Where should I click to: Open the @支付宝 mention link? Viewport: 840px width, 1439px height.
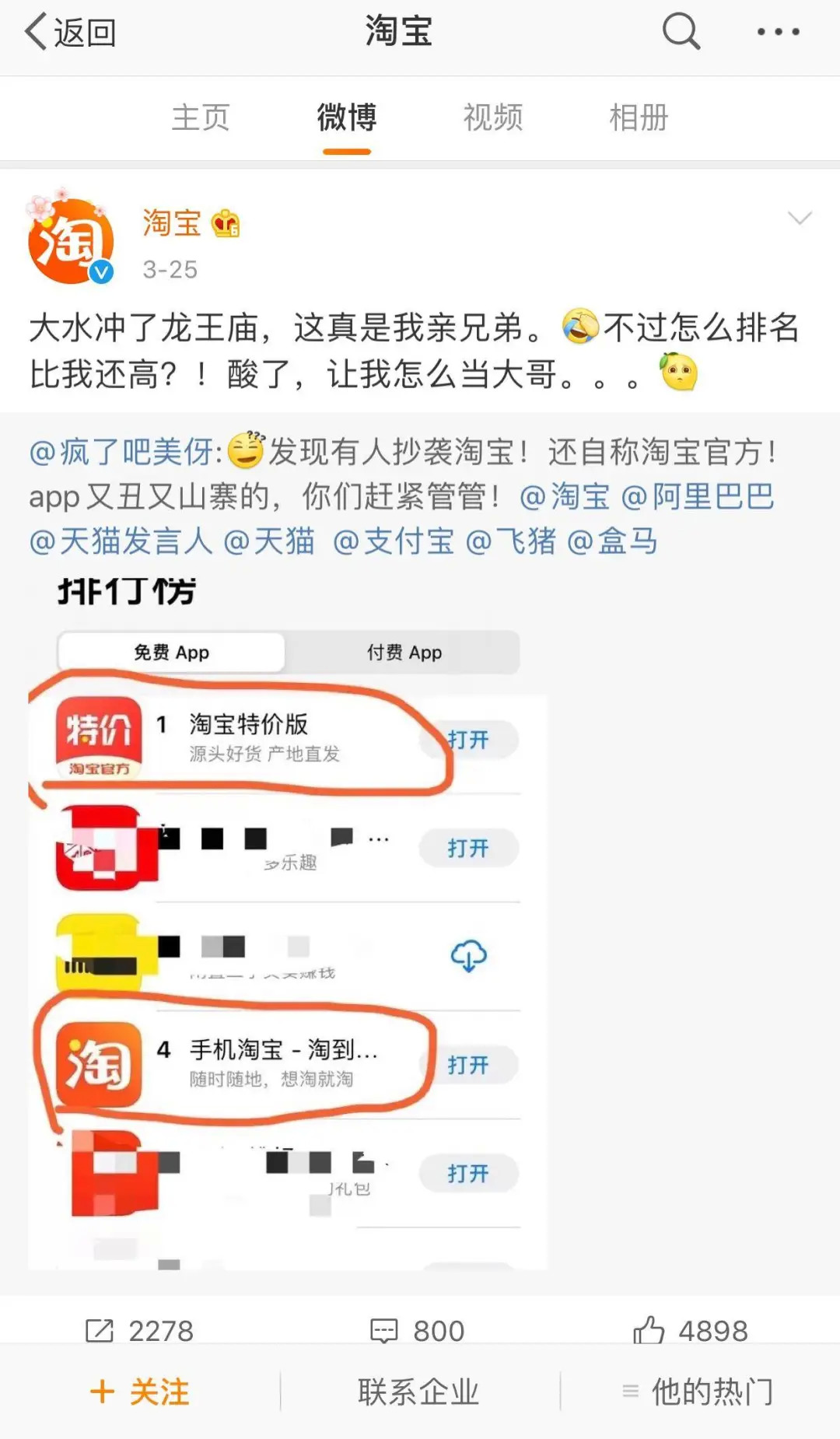tap(394, 541)
